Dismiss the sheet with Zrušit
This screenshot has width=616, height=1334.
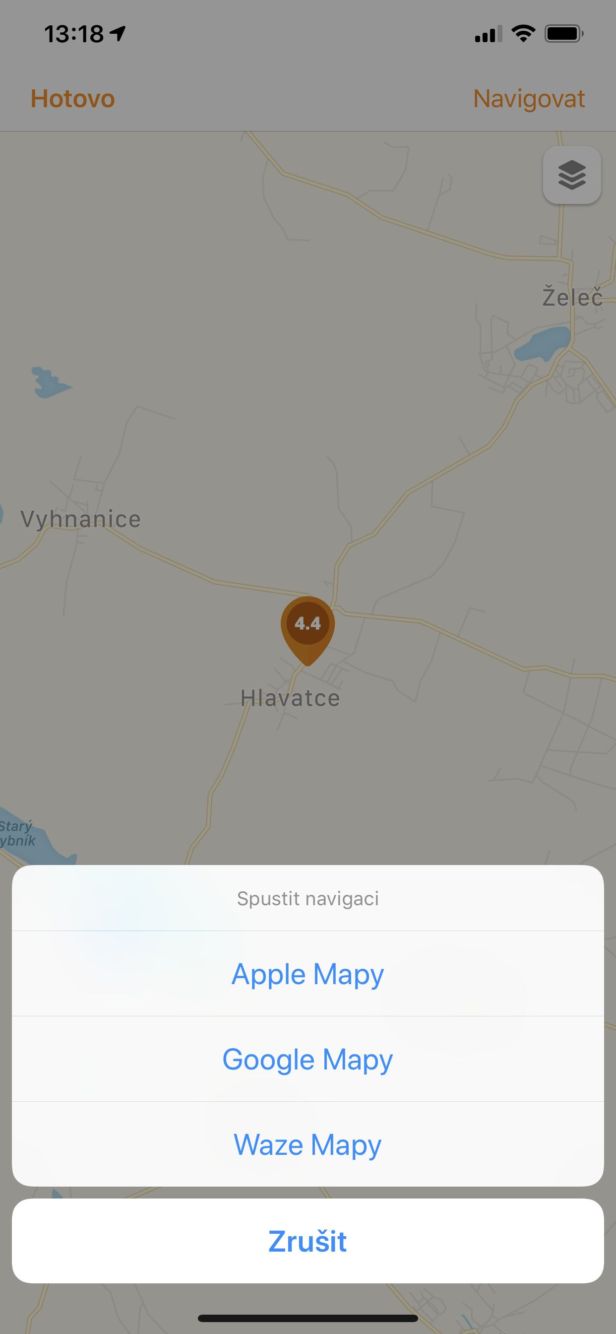point(308,1241)
